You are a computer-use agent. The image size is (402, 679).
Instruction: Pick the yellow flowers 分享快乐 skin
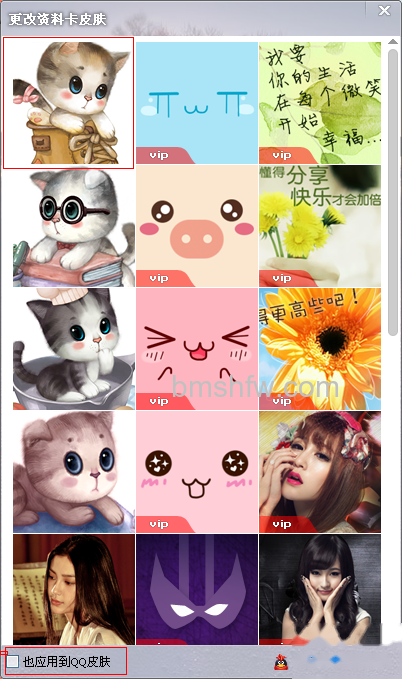(x=320, y=226)
